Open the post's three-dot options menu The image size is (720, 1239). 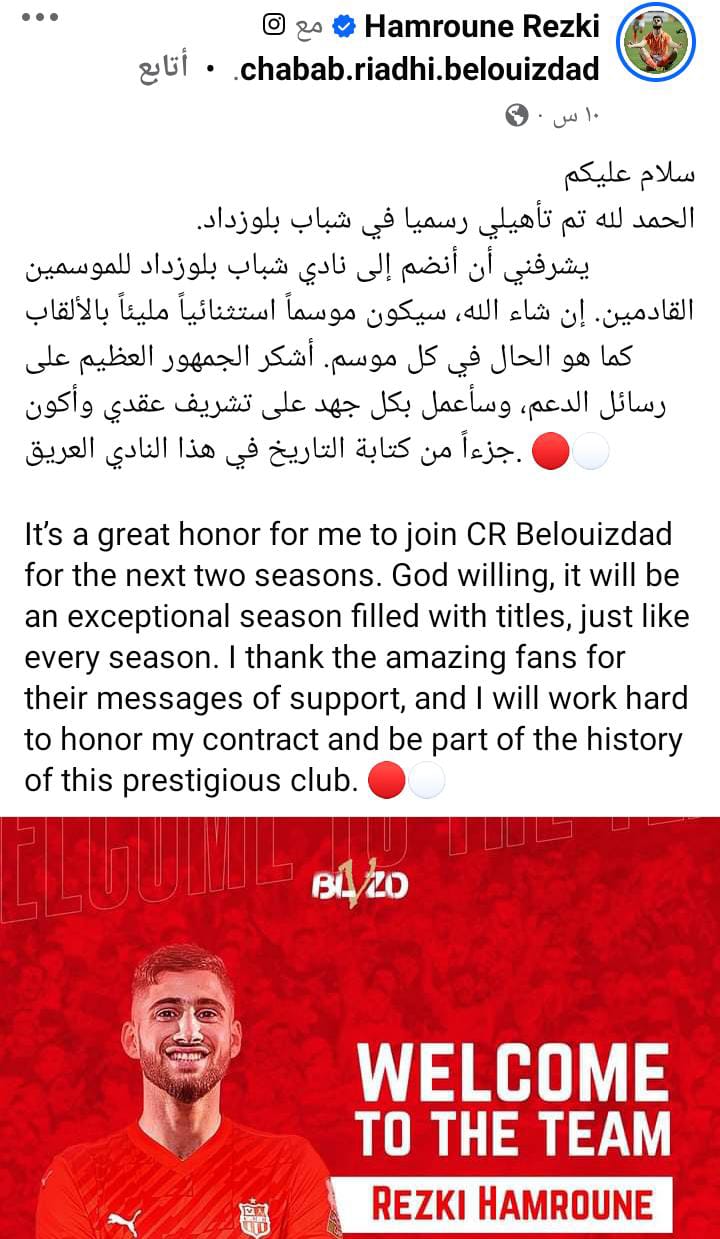click(40, 19)
